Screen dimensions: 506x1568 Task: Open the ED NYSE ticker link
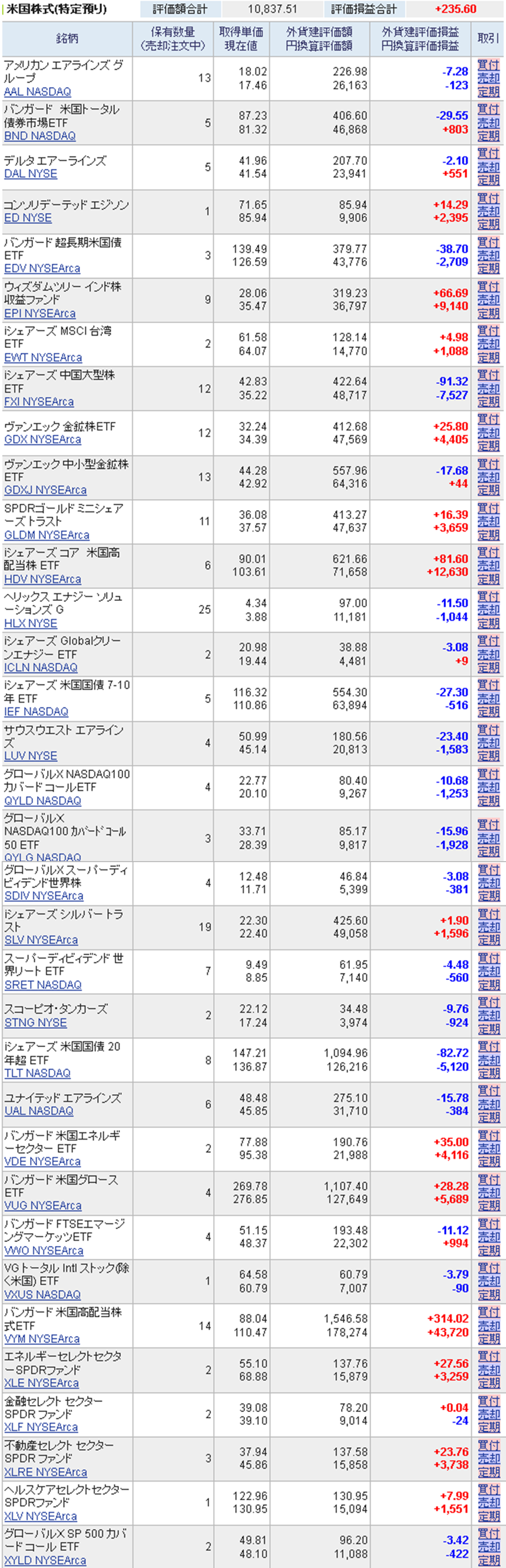(28, 218)
